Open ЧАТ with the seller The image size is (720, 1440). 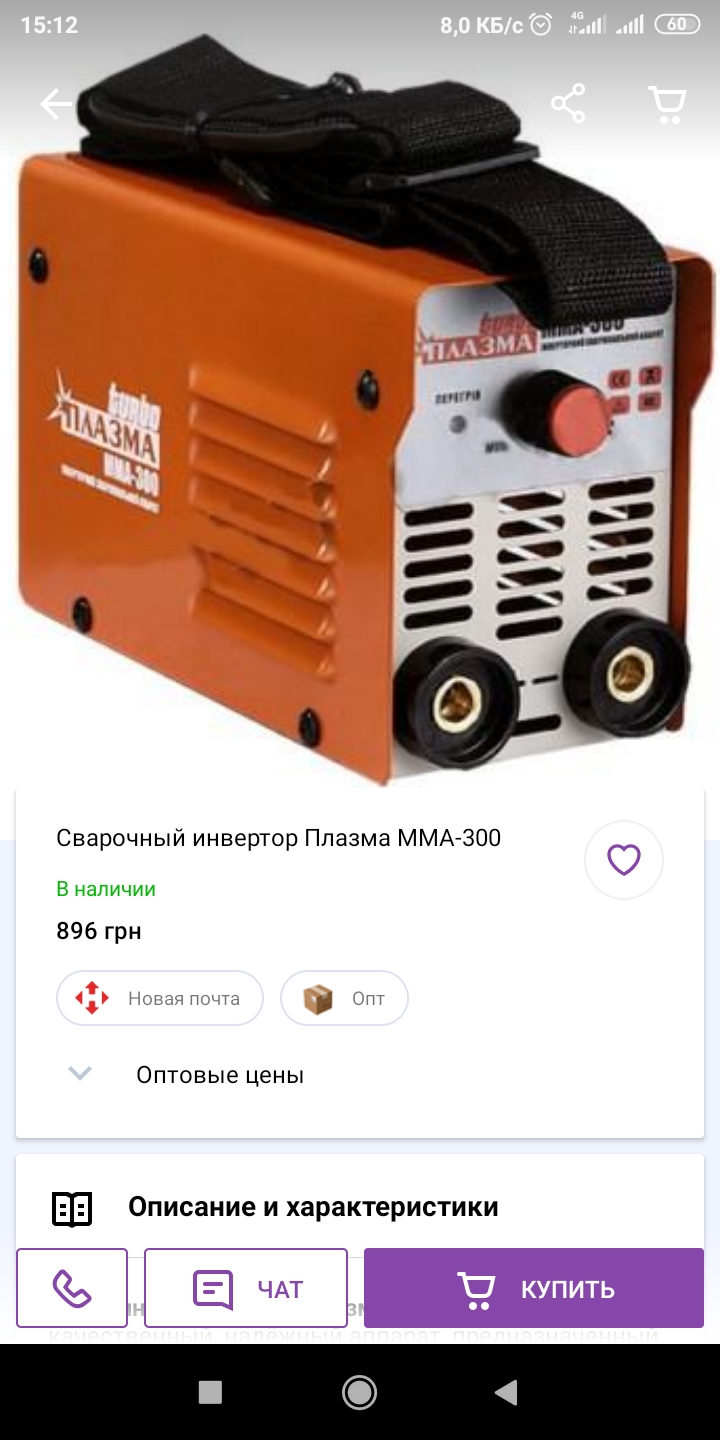246,1289
